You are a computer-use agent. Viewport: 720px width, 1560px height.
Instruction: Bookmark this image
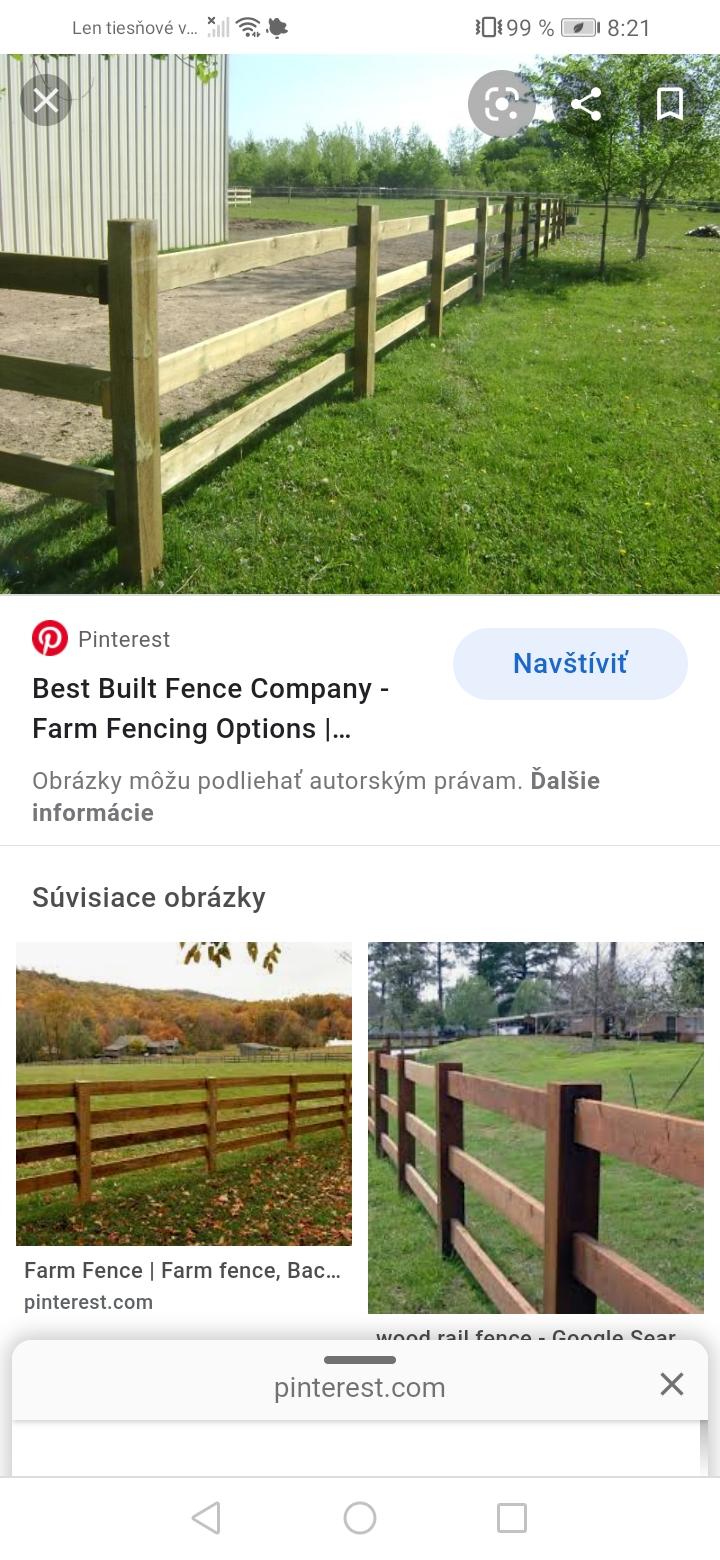coord(669,103)
